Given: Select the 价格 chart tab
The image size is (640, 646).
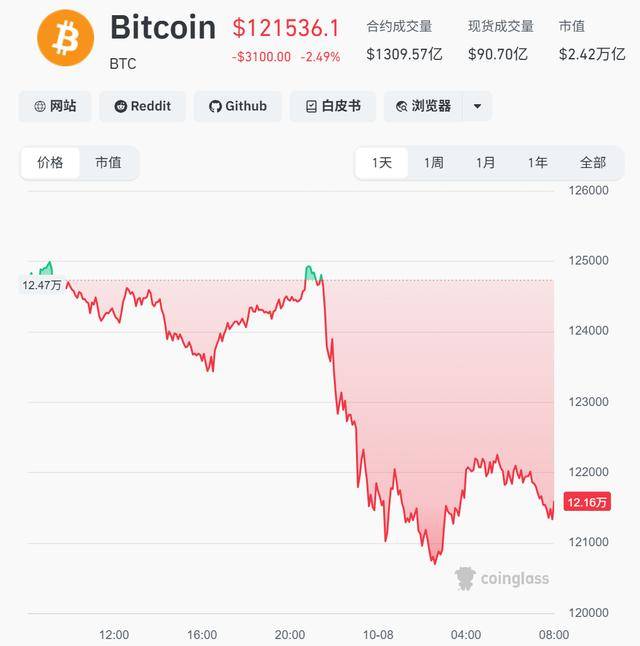Looking at the screenshot, I should pyautogui.click(x=50, y=163).
